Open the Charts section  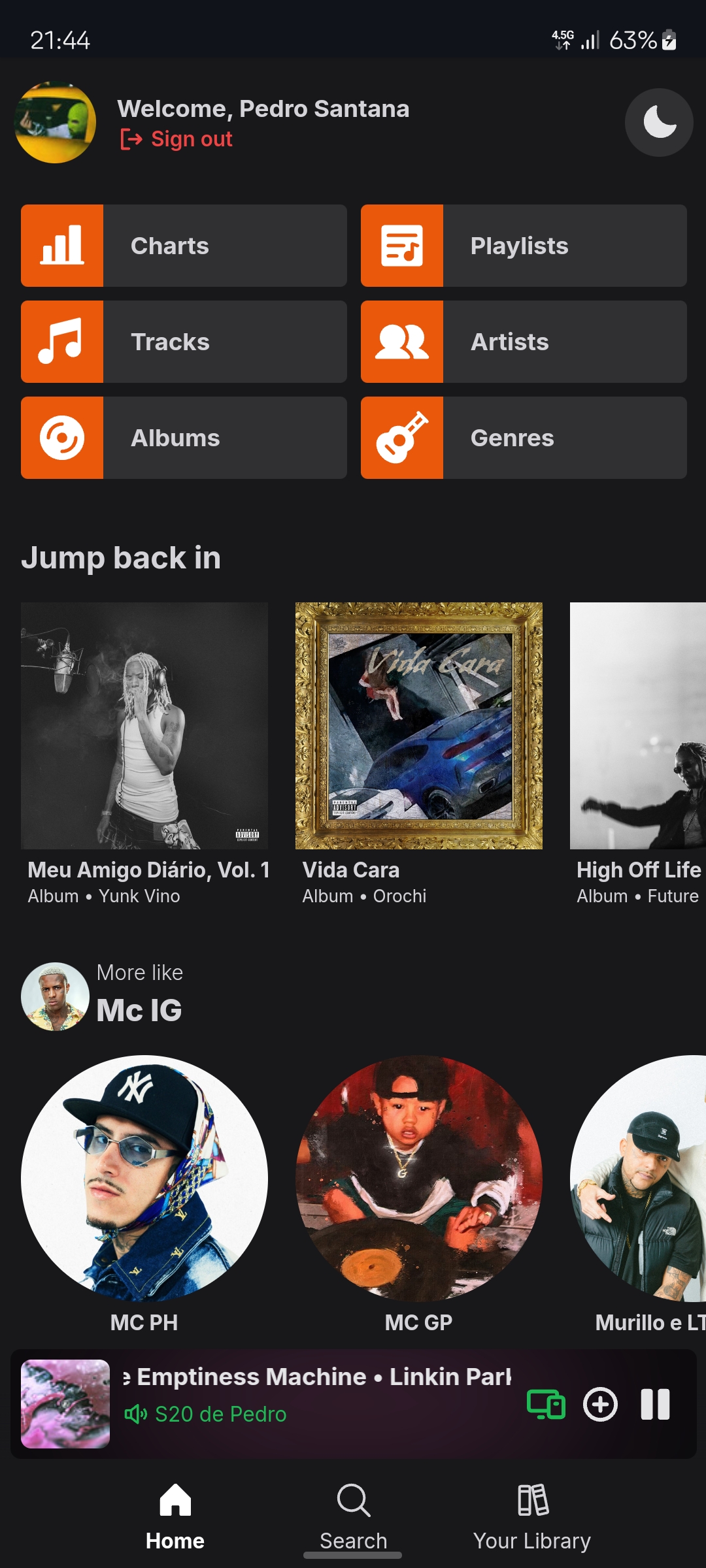[184, 246]
